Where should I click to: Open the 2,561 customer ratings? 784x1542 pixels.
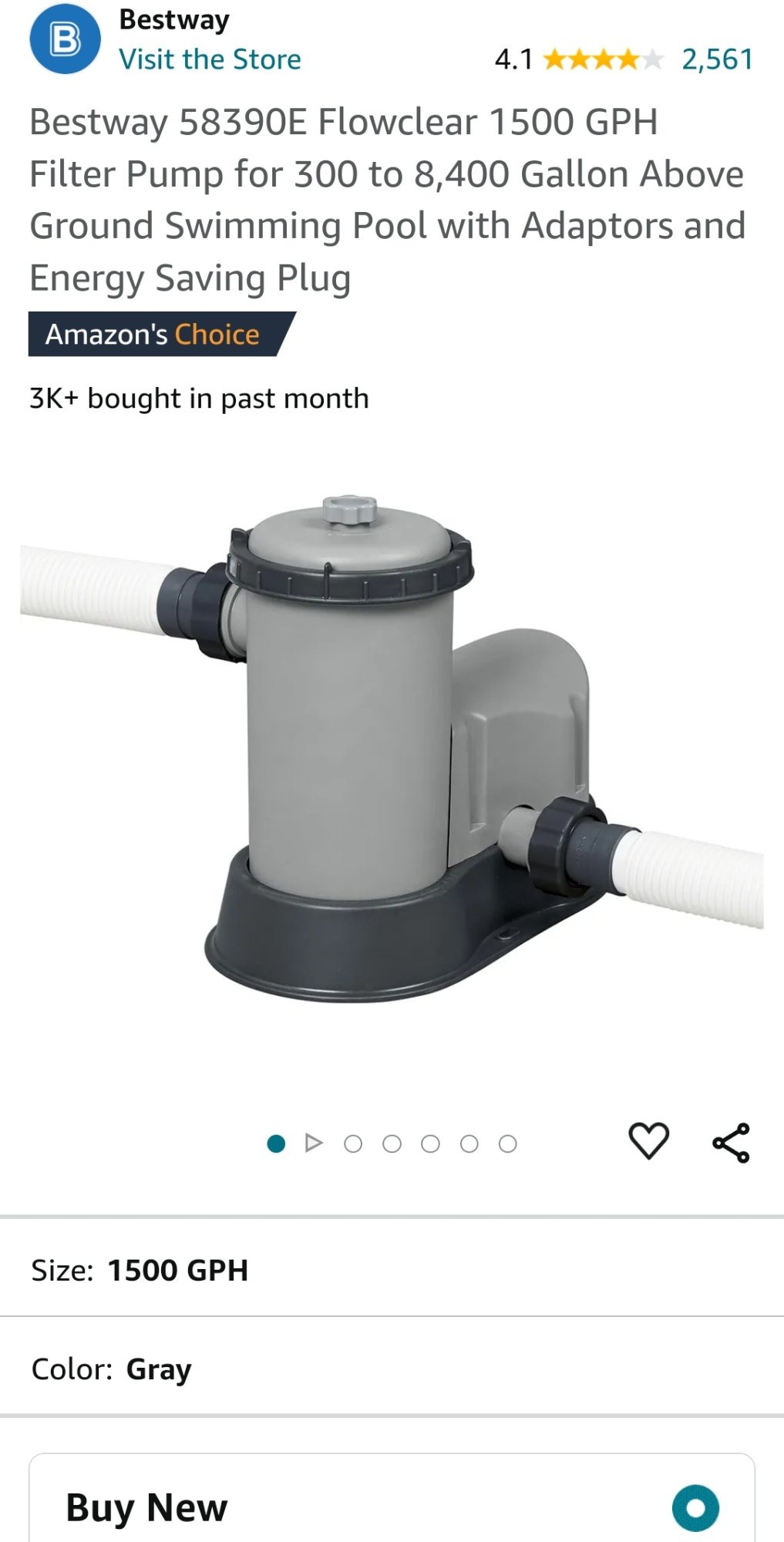pyautogui.click(x=717, y=59)
